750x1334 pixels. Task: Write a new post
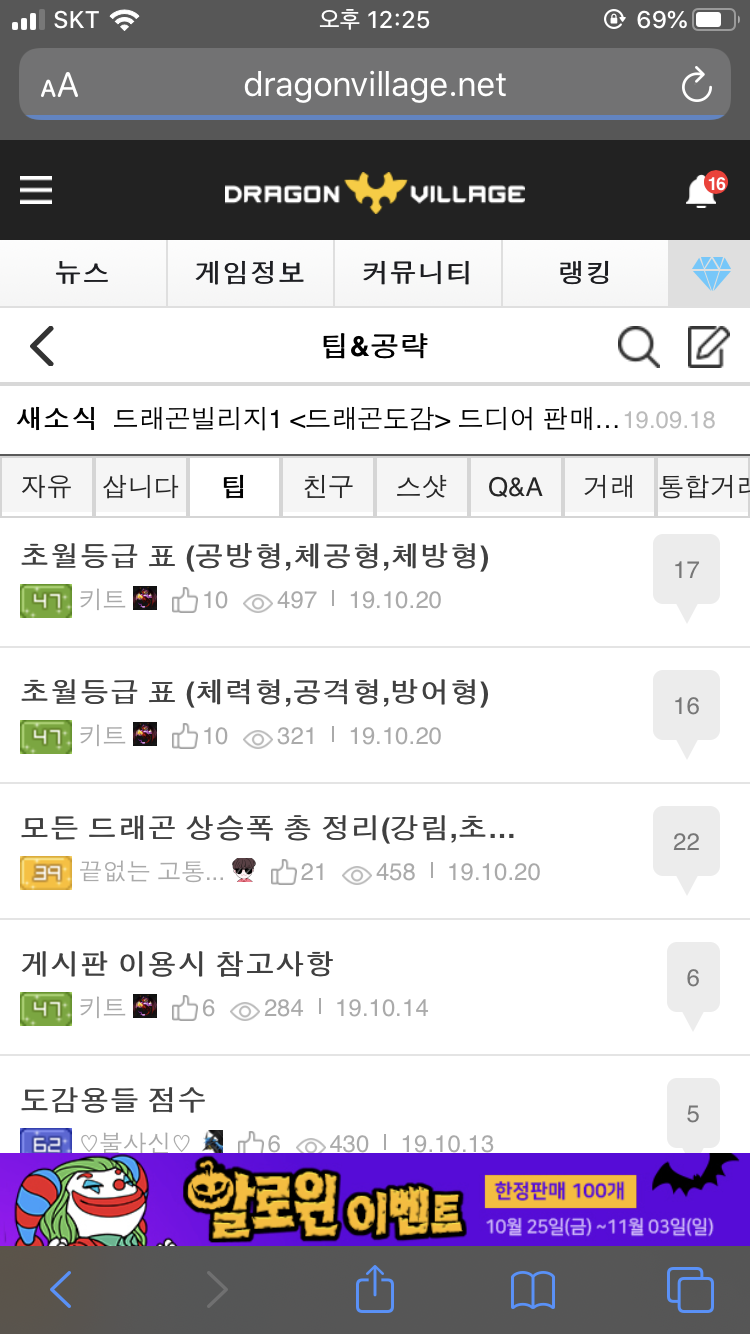[x=708, y=347]
